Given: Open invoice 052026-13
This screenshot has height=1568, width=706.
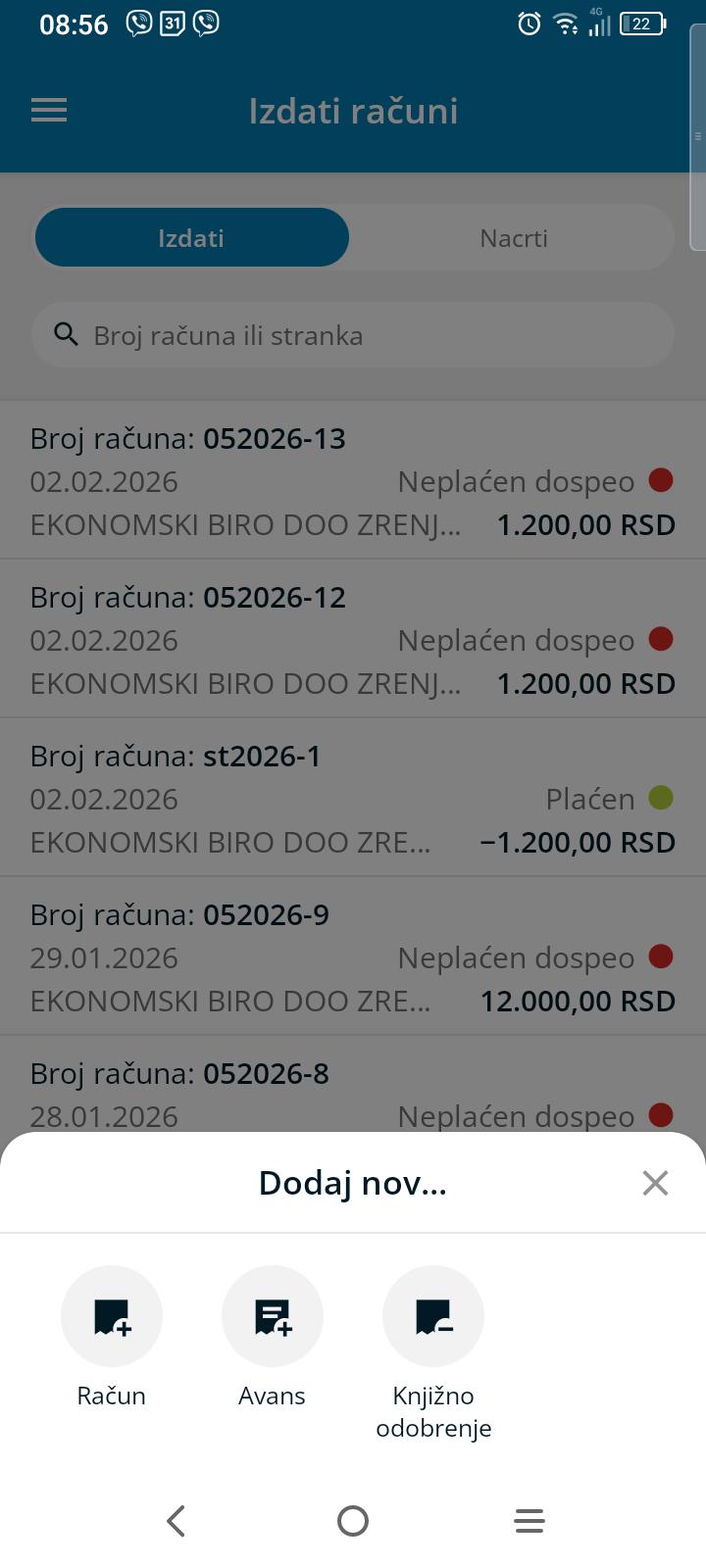Looking at the screenshot, I should (x=353, y=481).
